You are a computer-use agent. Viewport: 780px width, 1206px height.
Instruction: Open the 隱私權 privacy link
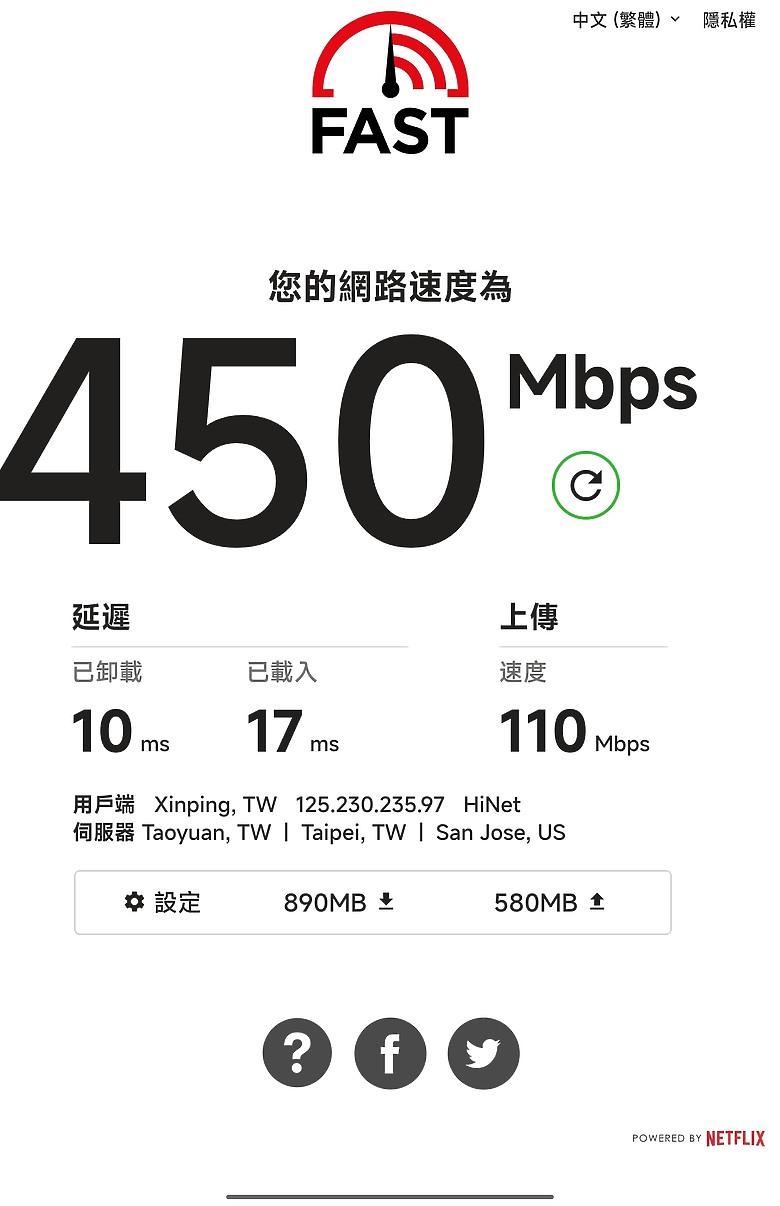(729, 20)
